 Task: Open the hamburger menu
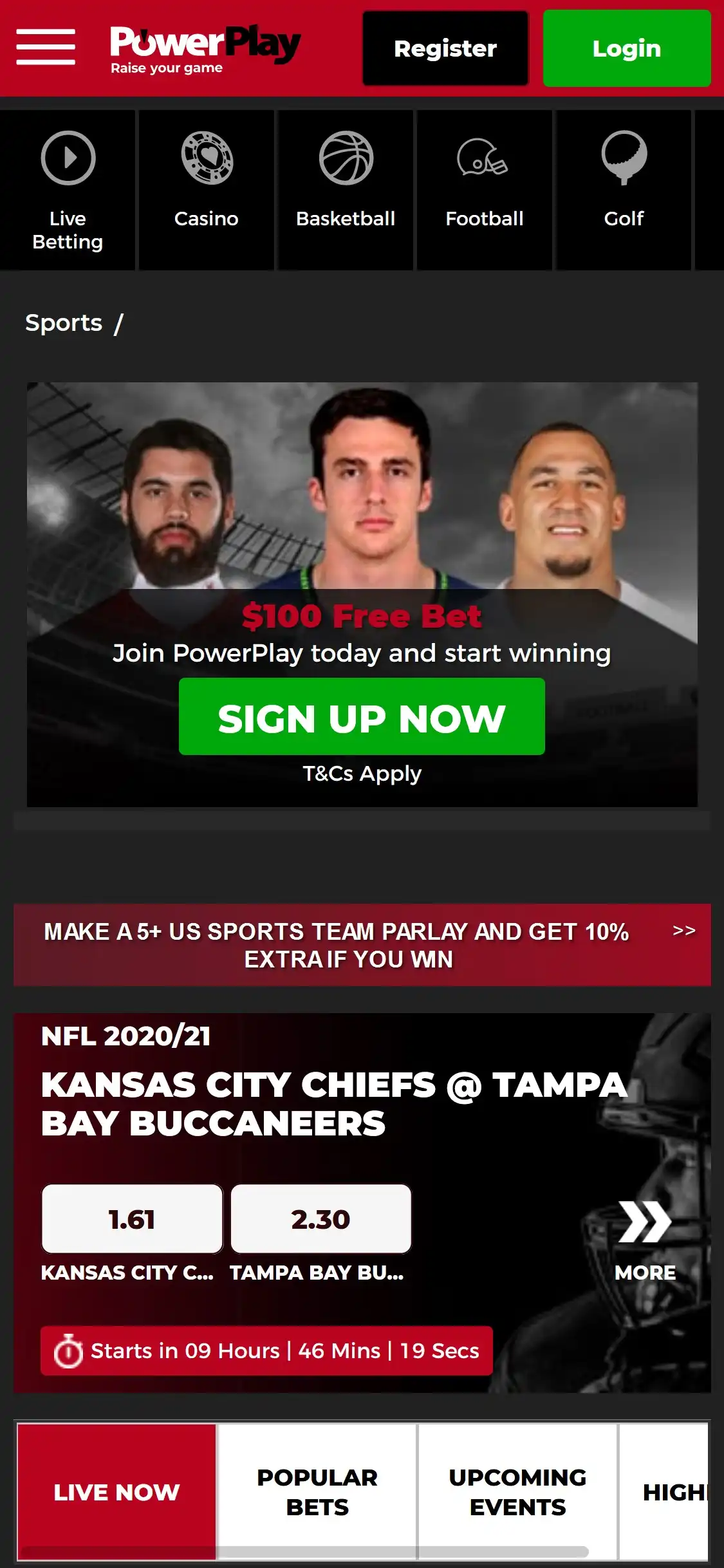[46, 47]
